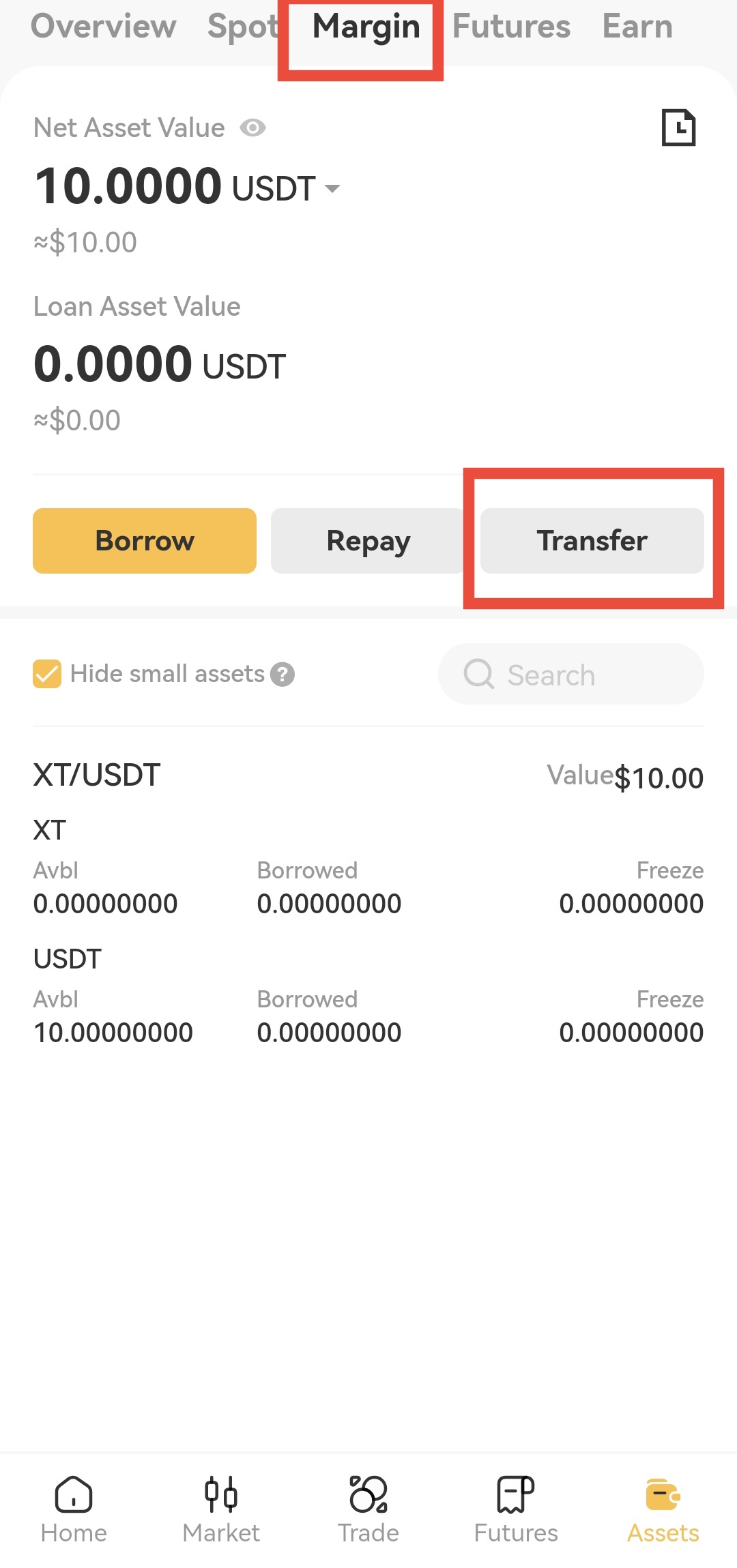Hide the net asset value with eye icon

click(x=252, y=128)
